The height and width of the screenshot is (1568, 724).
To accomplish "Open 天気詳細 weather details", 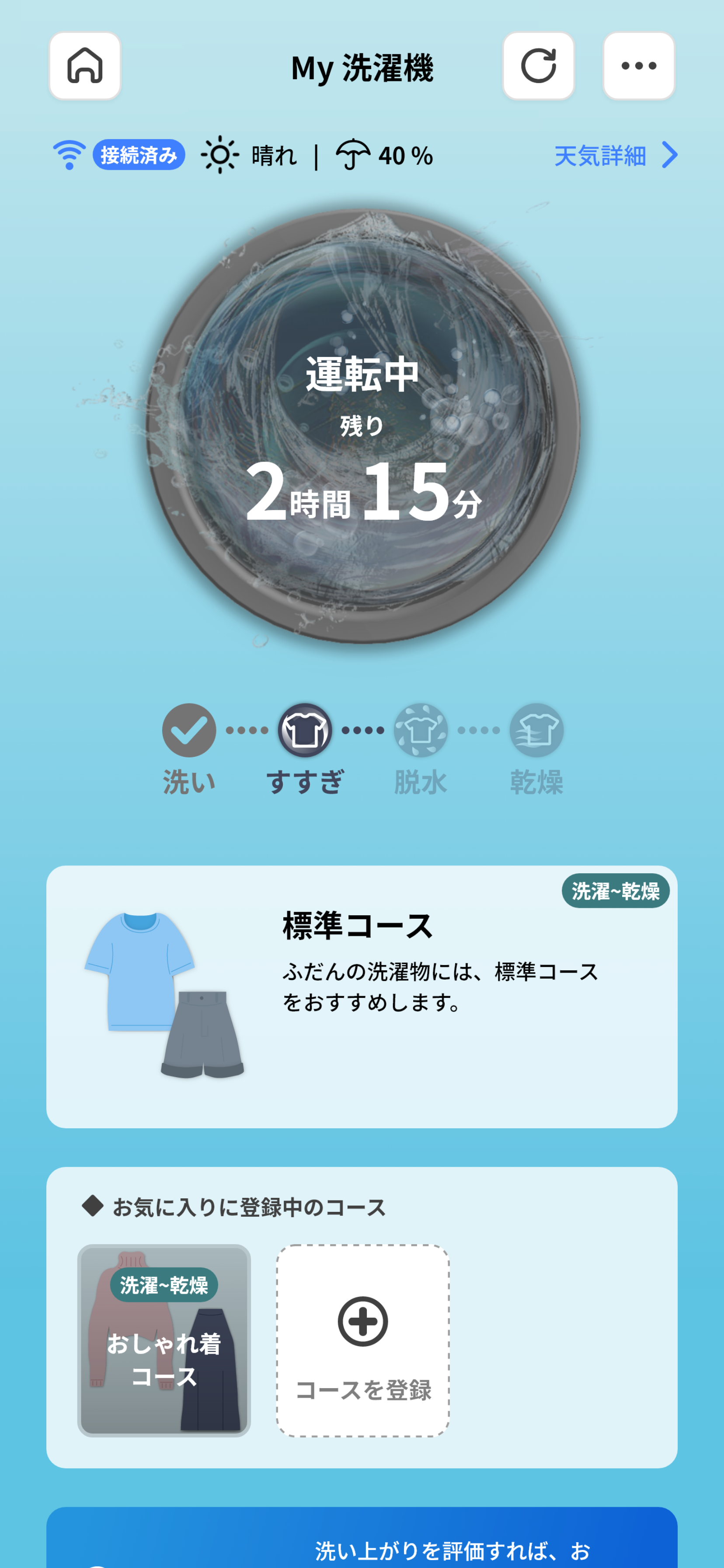I will pyautogui.click(x=615, y=156).
